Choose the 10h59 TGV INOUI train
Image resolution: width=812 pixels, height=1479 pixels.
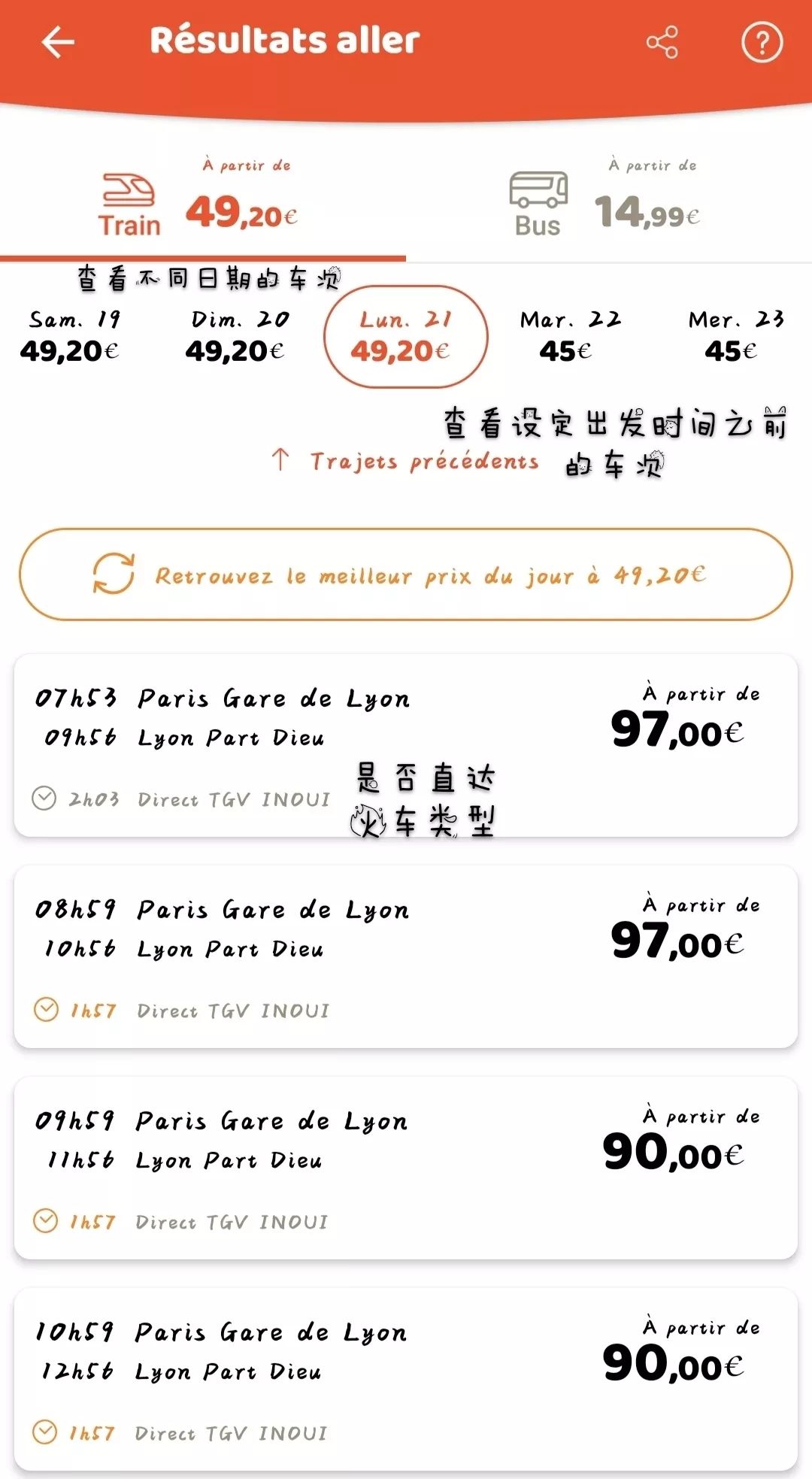point(406,1379)
